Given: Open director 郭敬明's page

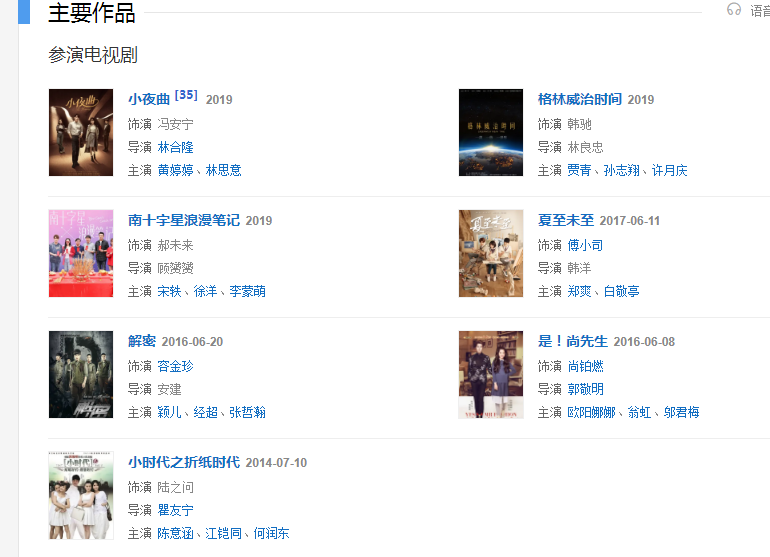Looking at the screenshot, I should click(x=585, y=389).
